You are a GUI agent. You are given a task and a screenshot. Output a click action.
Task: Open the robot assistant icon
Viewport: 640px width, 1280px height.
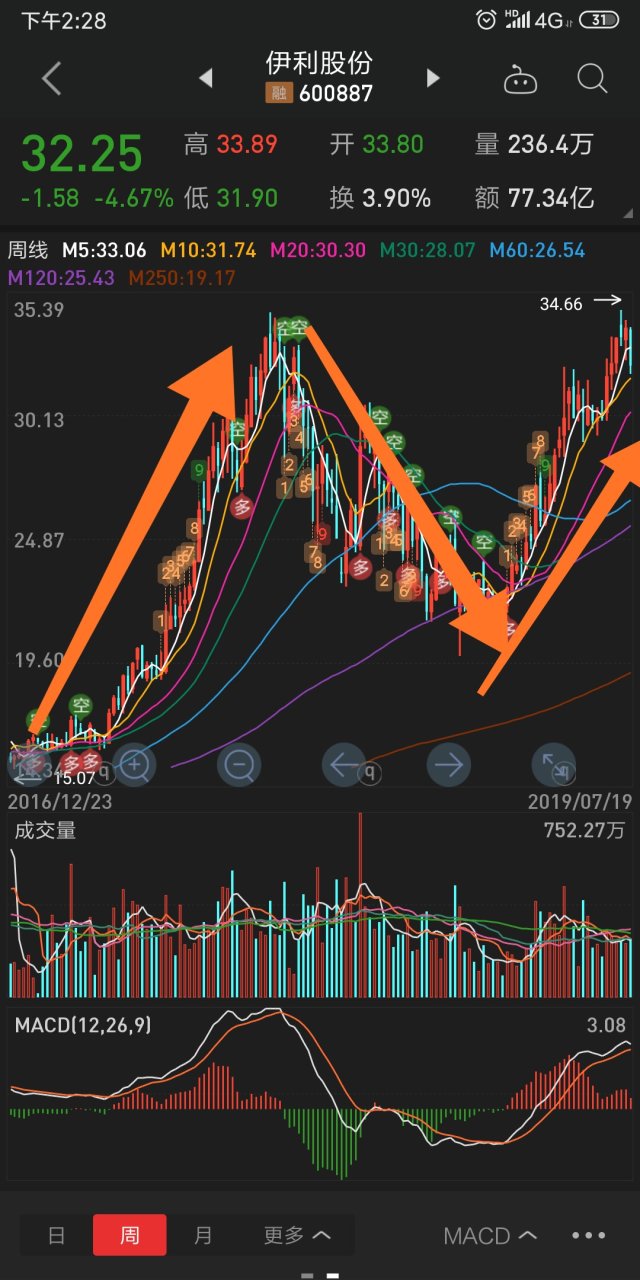(520, 79)
